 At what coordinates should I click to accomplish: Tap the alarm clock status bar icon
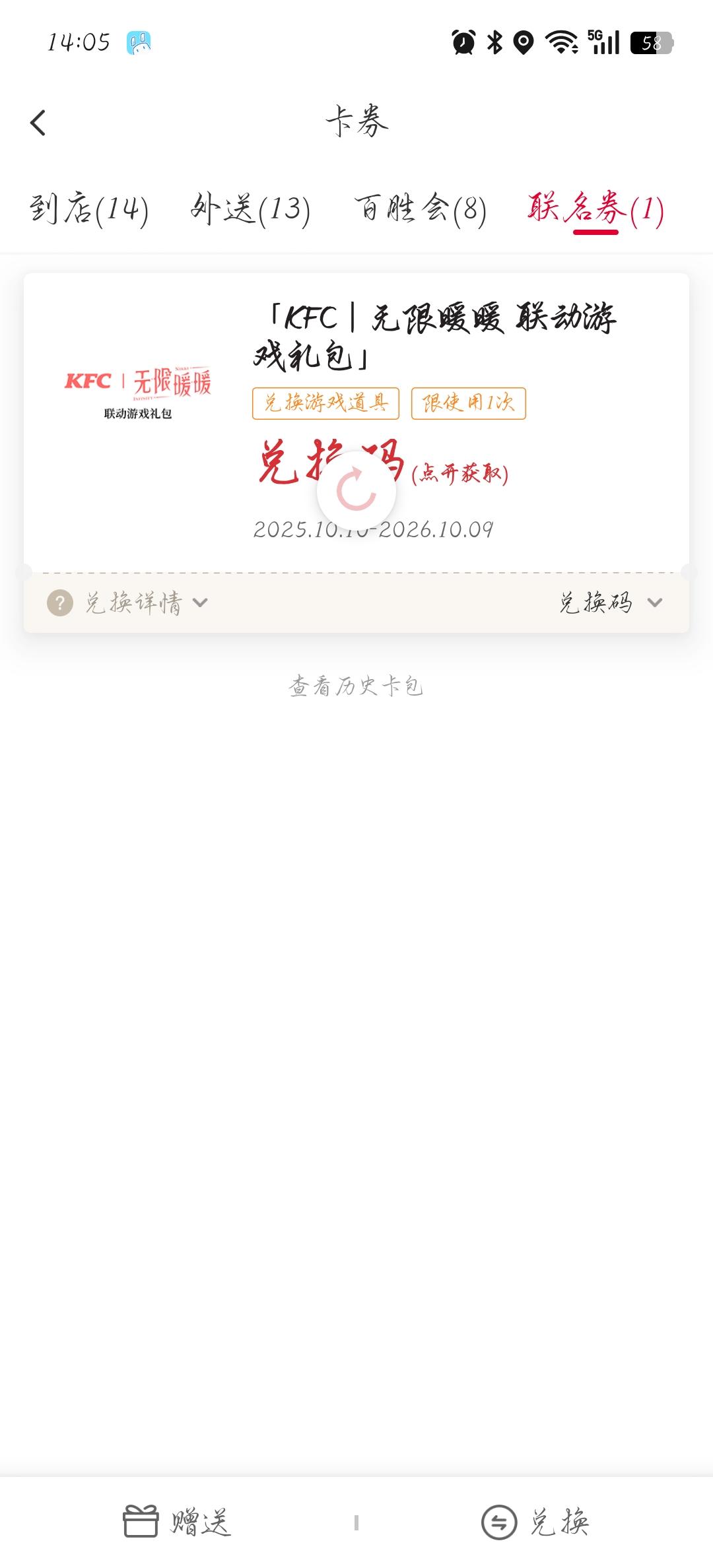[x=463, y=42]
